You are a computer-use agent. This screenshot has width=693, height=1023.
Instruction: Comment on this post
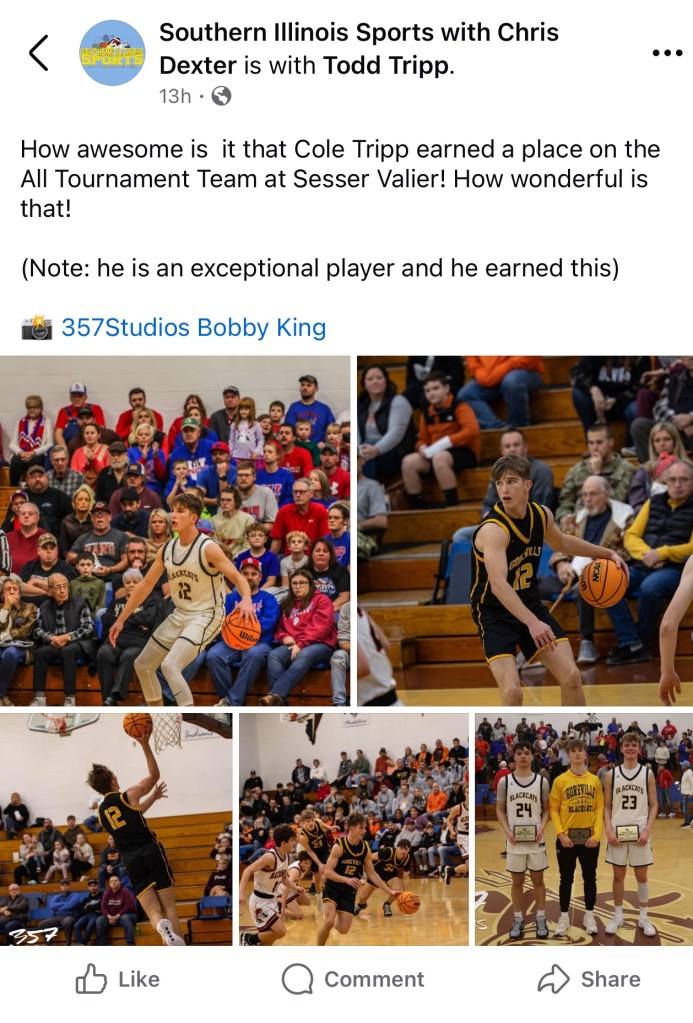pyautogui.click(x=353, y=979)
